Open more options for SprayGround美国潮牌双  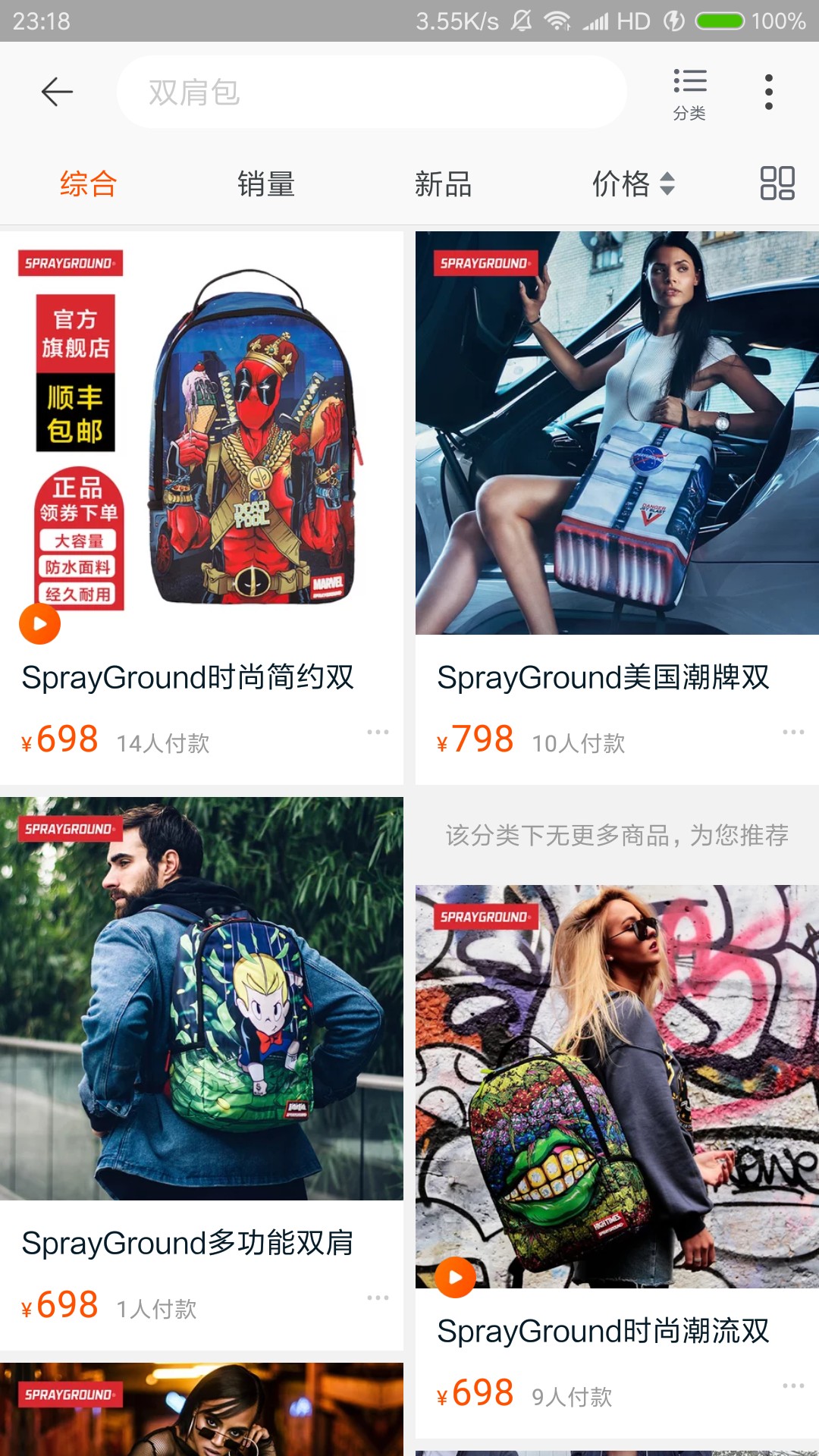tap(793, 732)
